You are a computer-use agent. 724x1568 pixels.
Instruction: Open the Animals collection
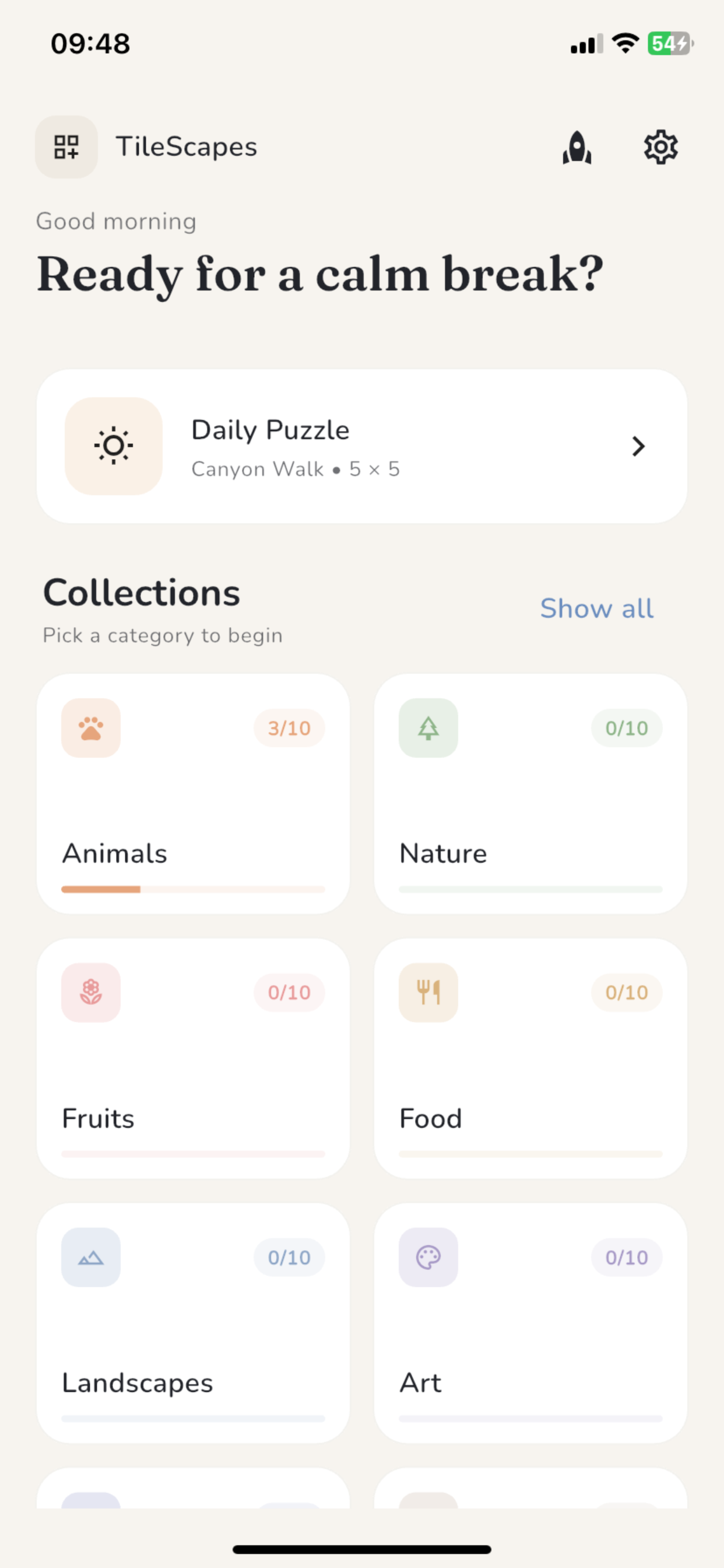pos(193,794)
